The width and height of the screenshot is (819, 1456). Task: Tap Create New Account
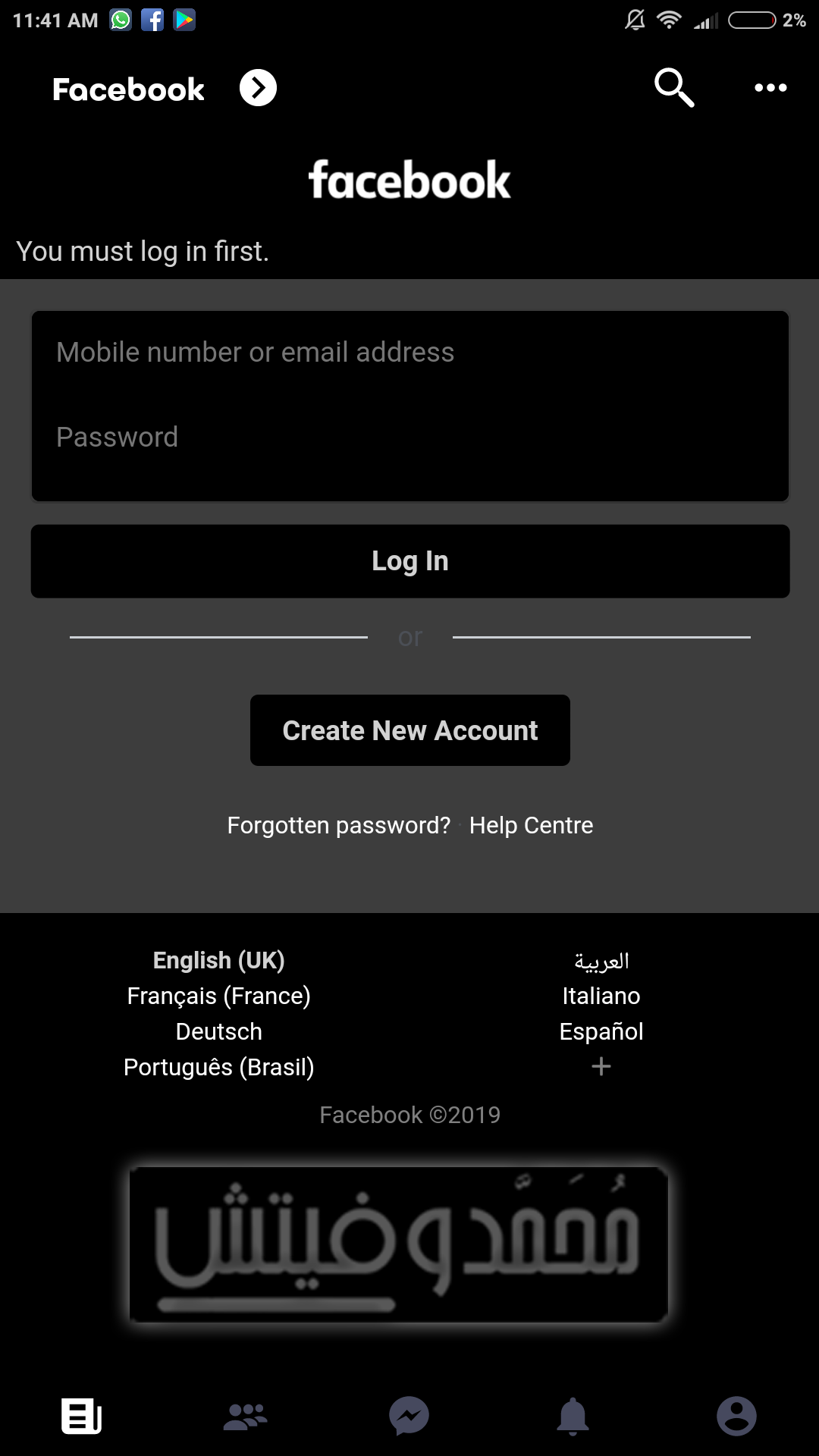pos(409,730)
